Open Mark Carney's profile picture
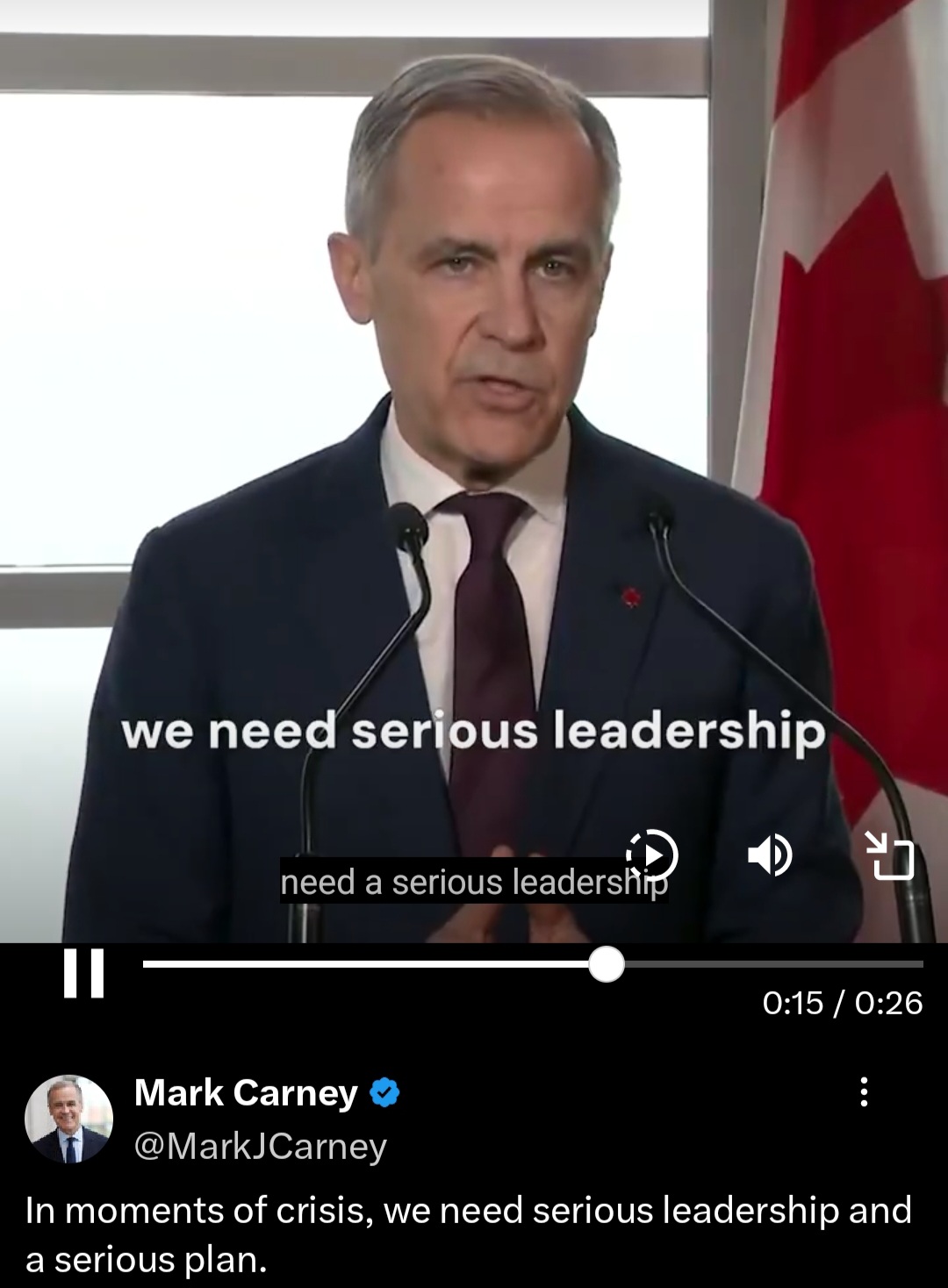 (x=68, y=1119)
